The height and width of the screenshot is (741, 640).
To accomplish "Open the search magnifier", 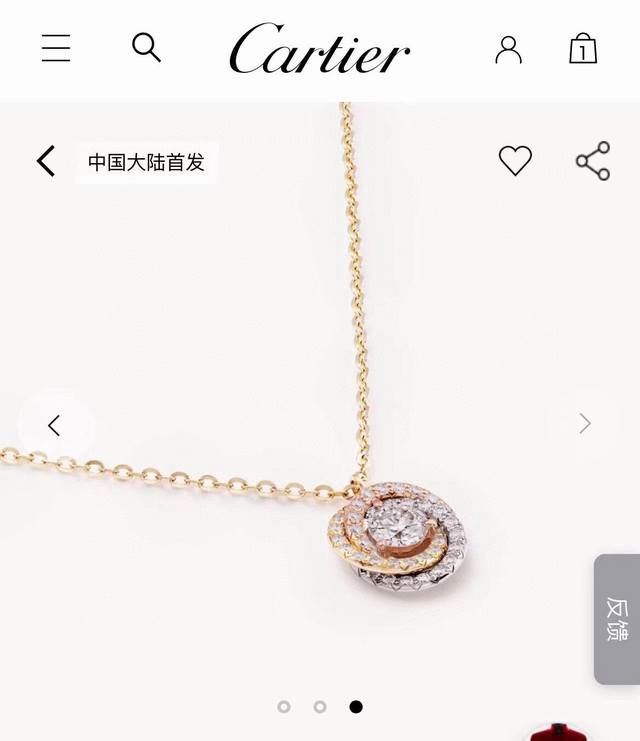I will pos(146,47).
